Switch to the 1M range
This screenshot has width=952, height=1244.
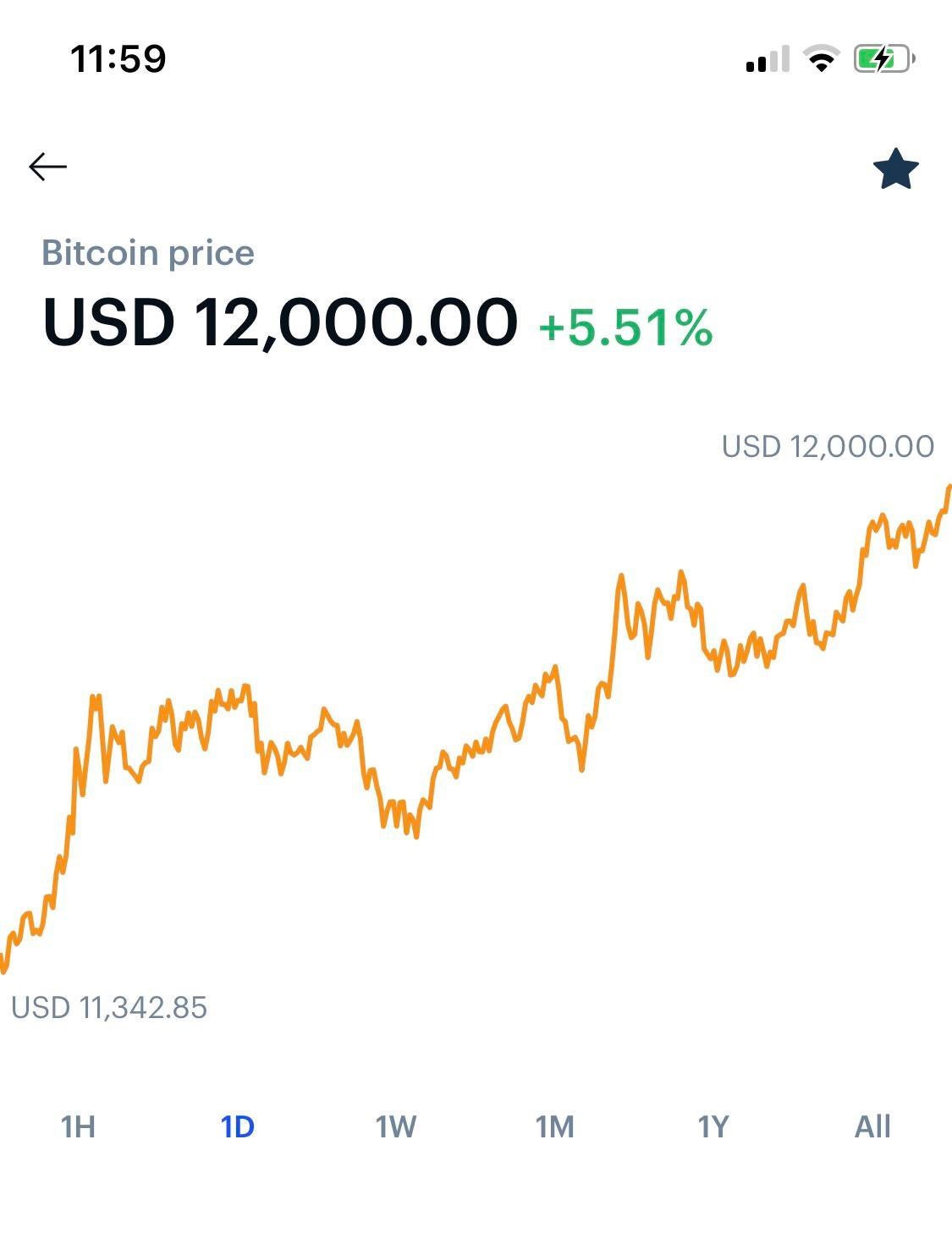click(x=554, y=1126)
